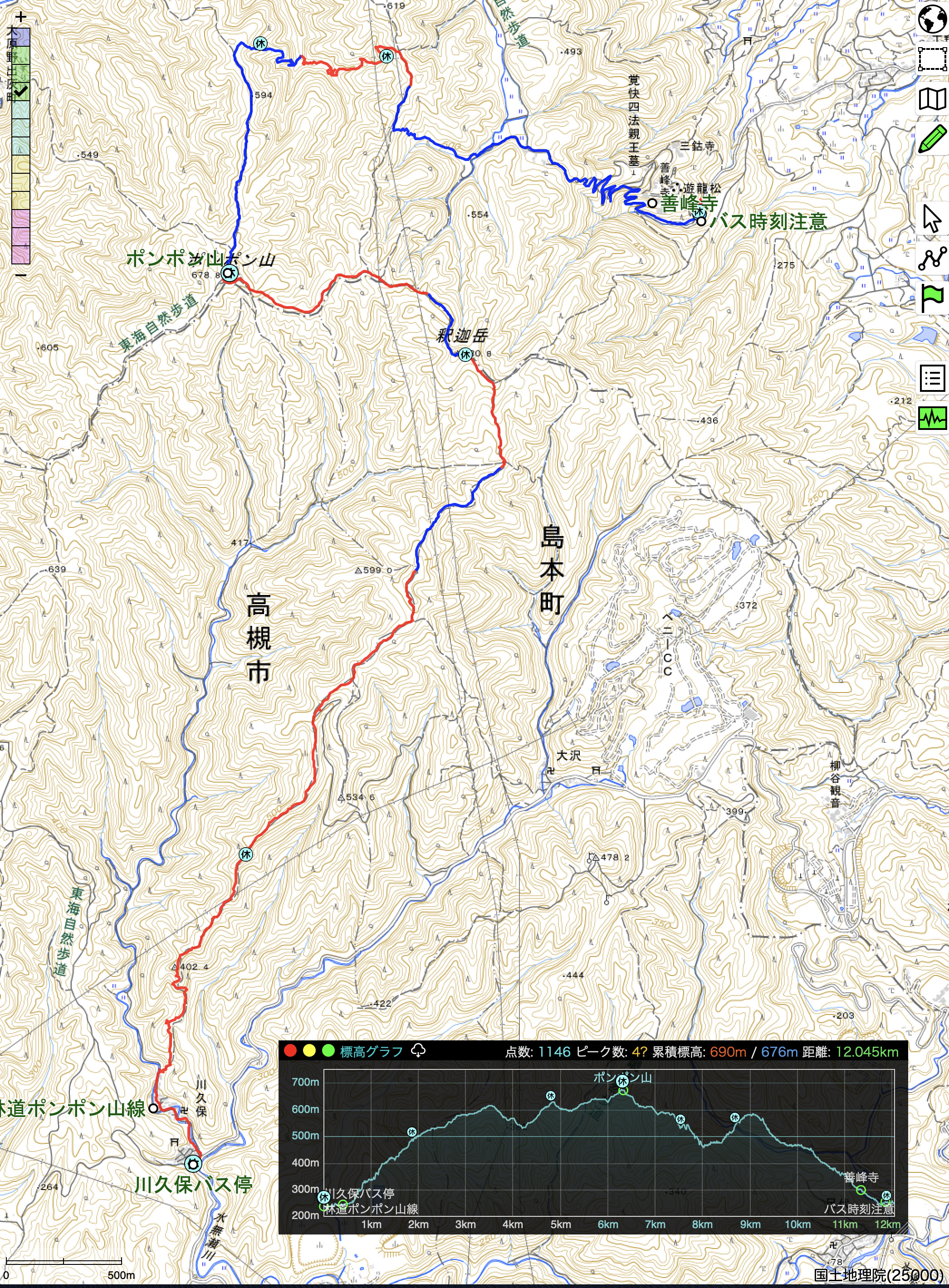Screen dimensions: 949x1288
Task: Open the folded map layers icon
Action: point(932,99)
